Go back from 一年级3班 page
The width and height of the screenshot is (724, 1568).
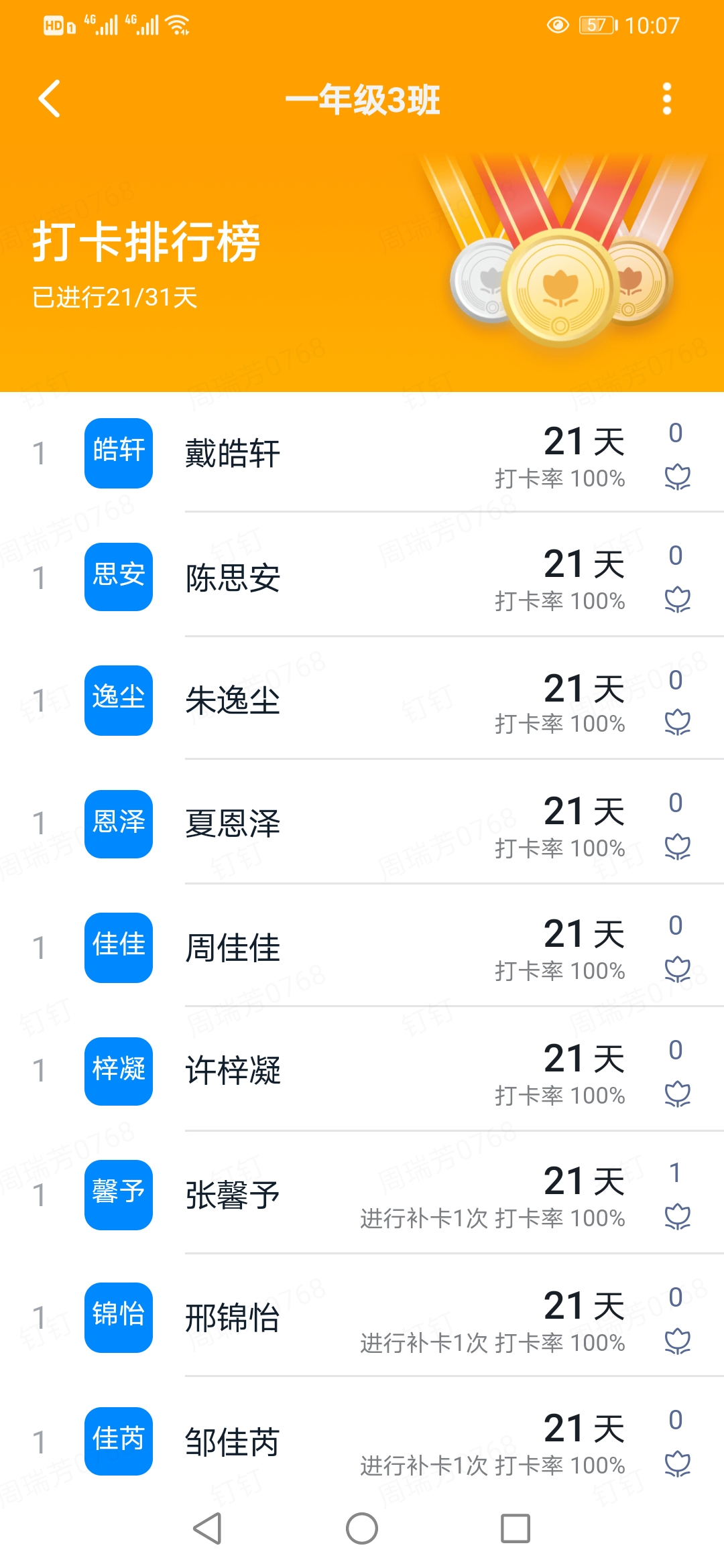coord(50,99)
